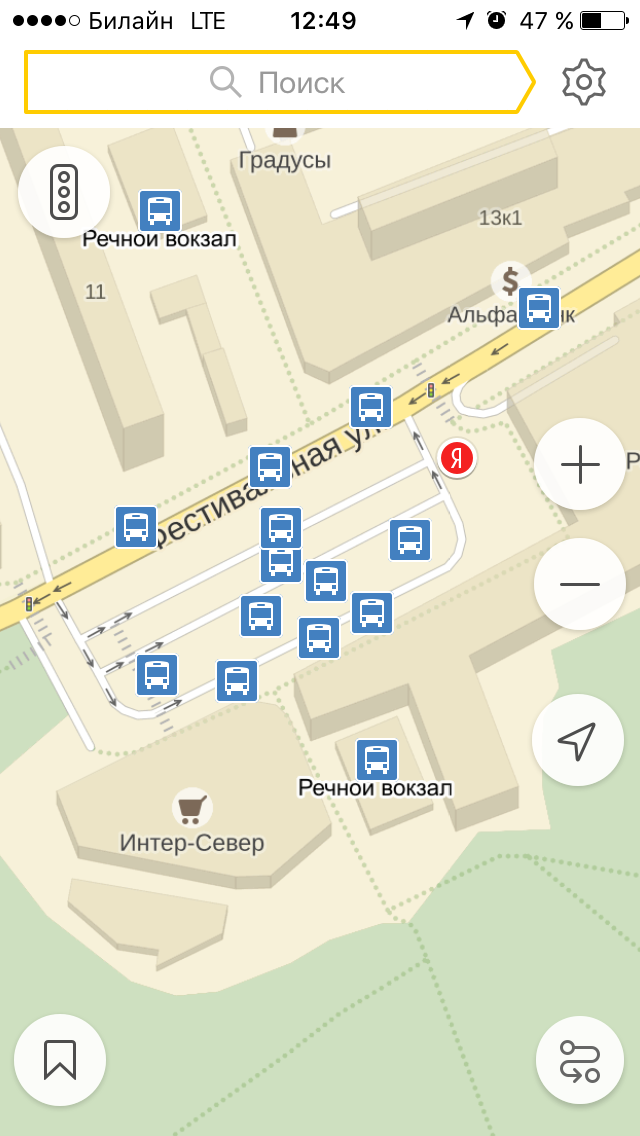Open the Интер-Север shop marker
The height and width of the screenshot is (1136, 640).
[192, 807]
